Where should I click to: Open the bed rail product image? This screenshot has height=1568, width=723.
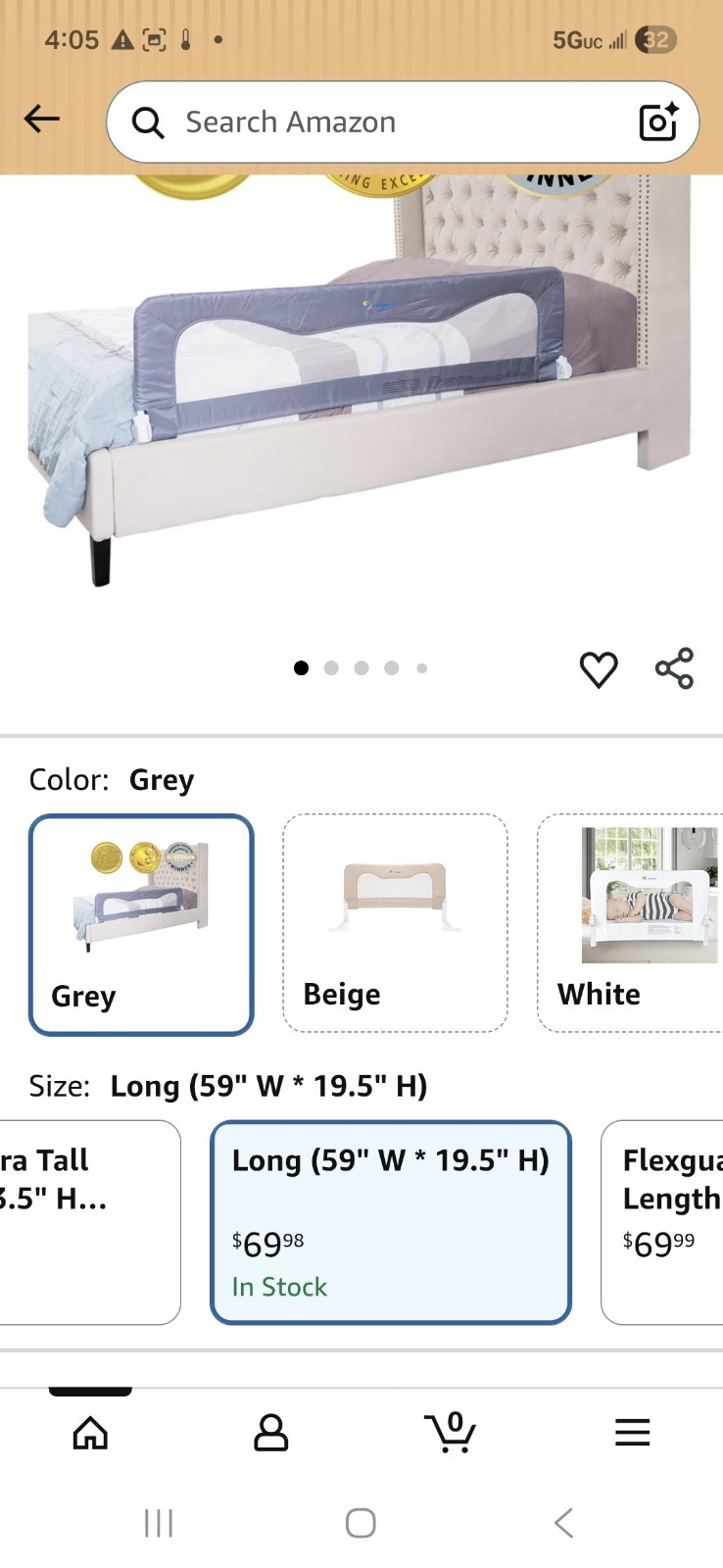point(361,392)
